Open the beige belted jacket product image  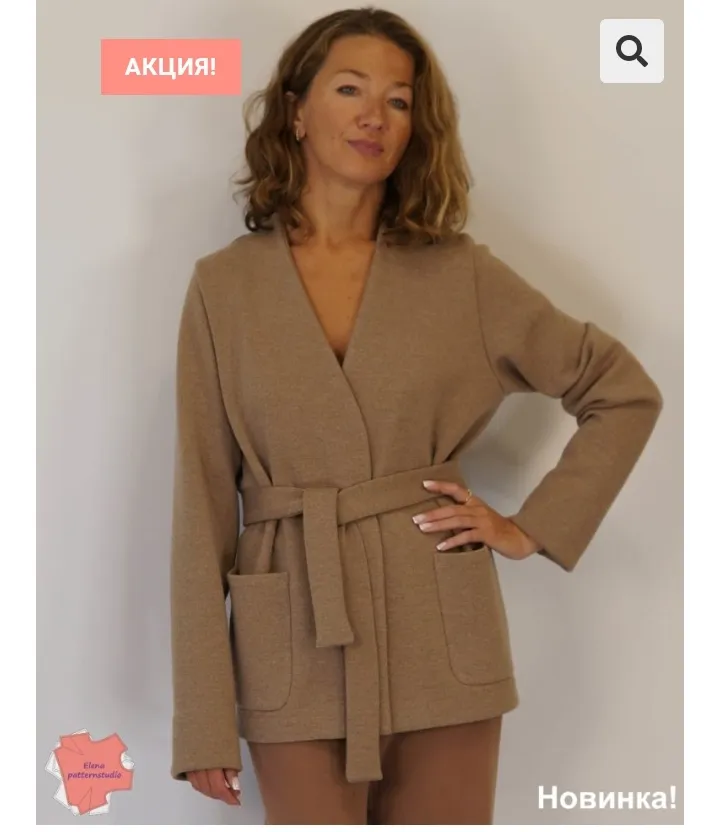pos(360,450)
